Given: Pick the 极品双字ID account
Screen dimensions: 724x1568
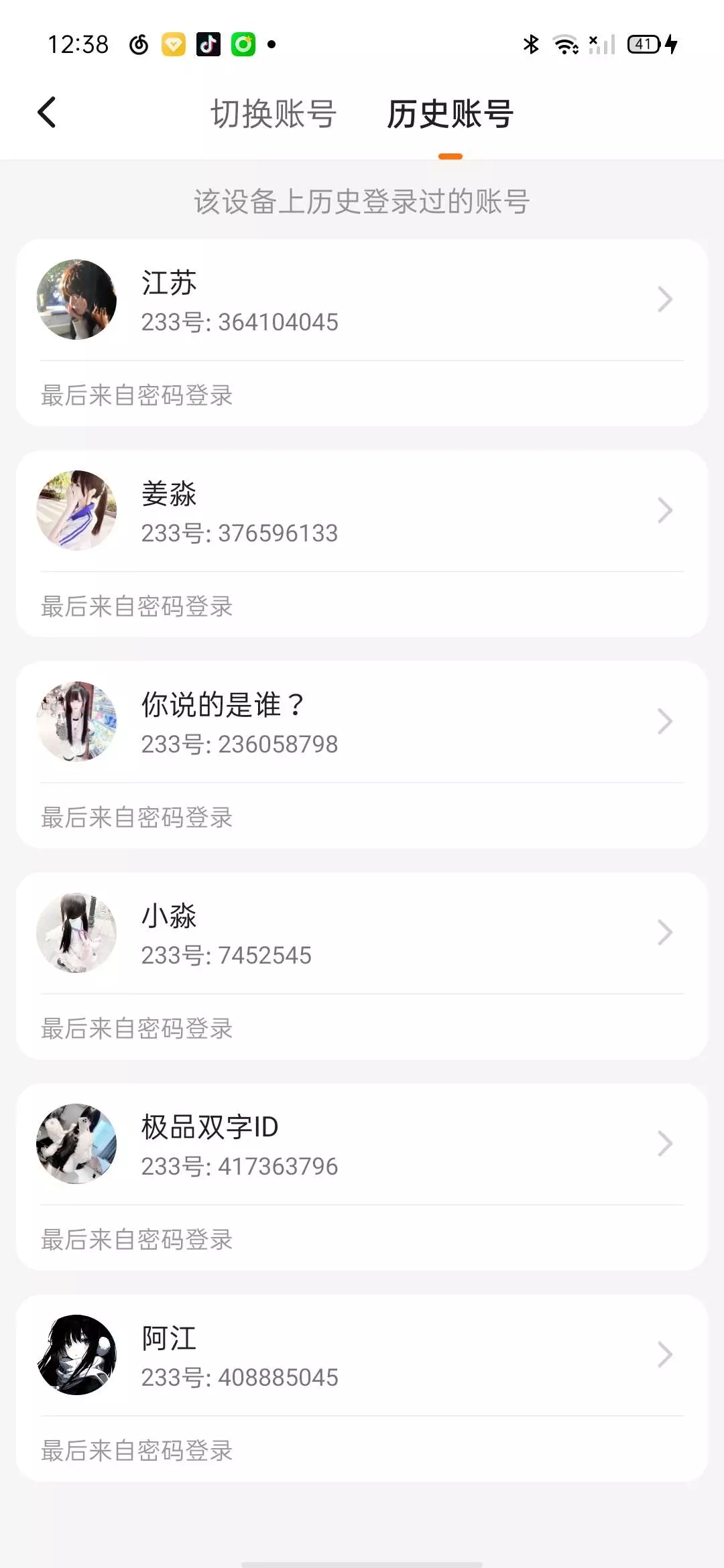Looking at the screenshot, I should pos(362,1145).
